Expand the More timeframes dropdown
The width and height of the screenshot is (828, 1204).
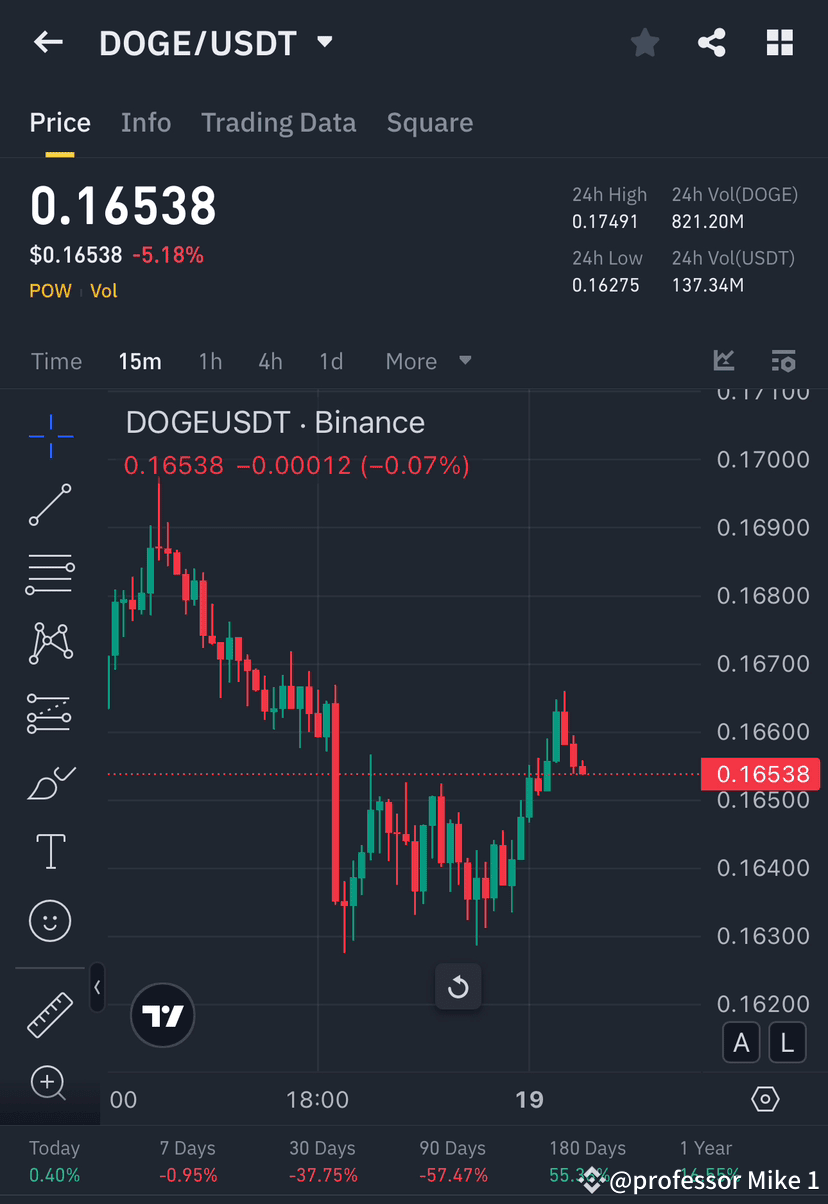[x=428, y=361]
